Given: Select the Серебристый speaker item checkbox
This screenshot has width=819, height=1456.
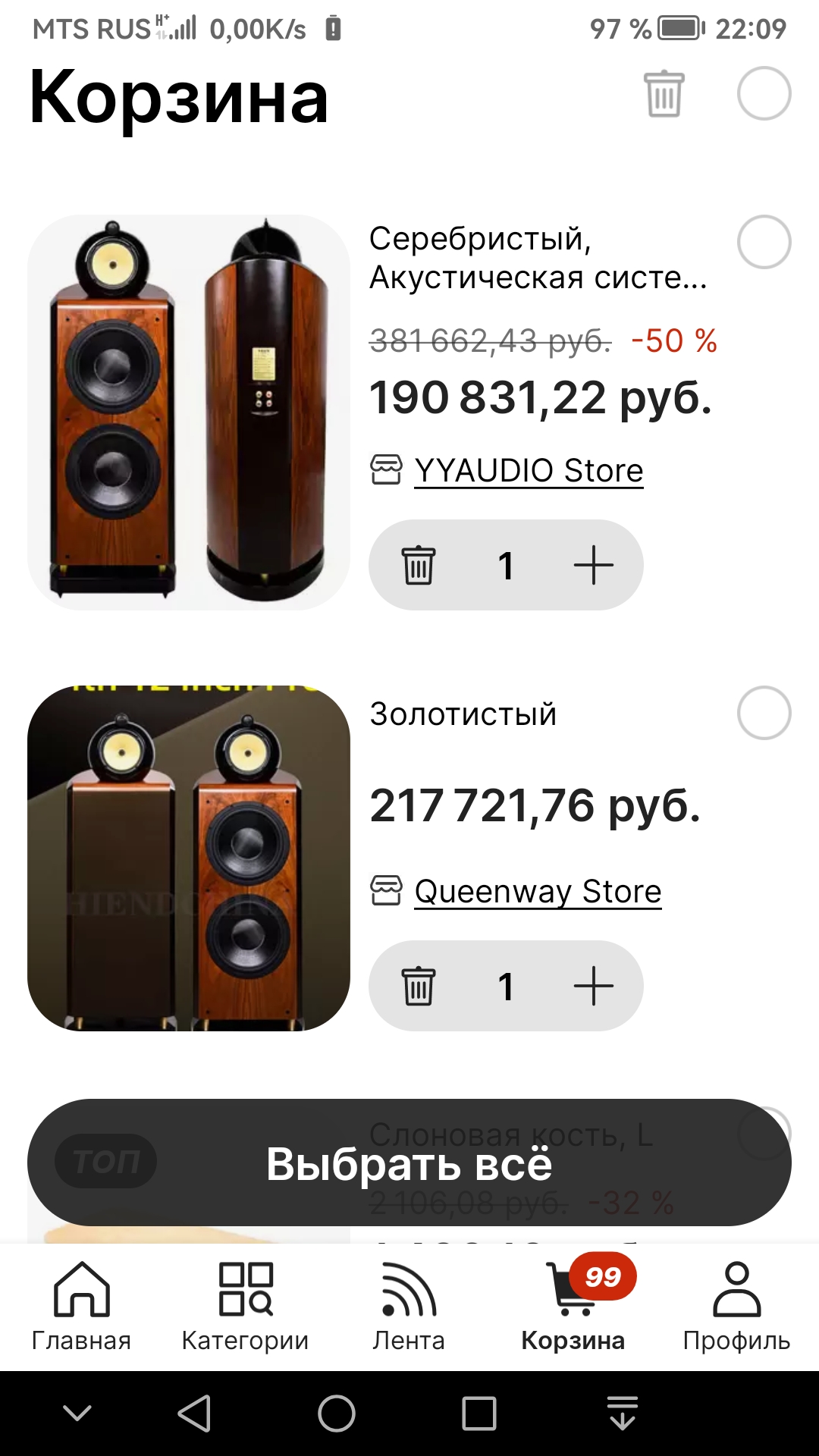Looking at the screenshot, I should pos(764,243).
